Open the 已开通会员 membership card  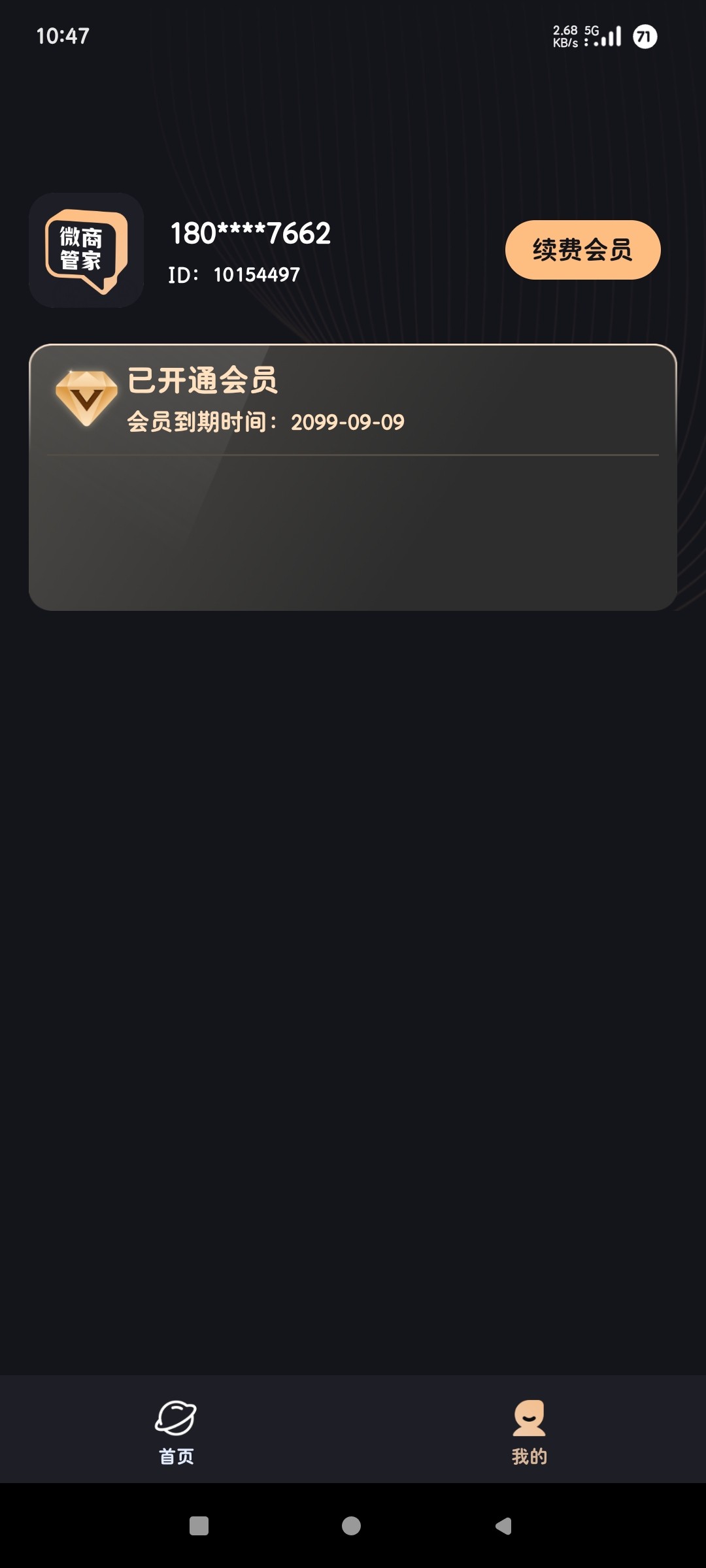[352, 477]
